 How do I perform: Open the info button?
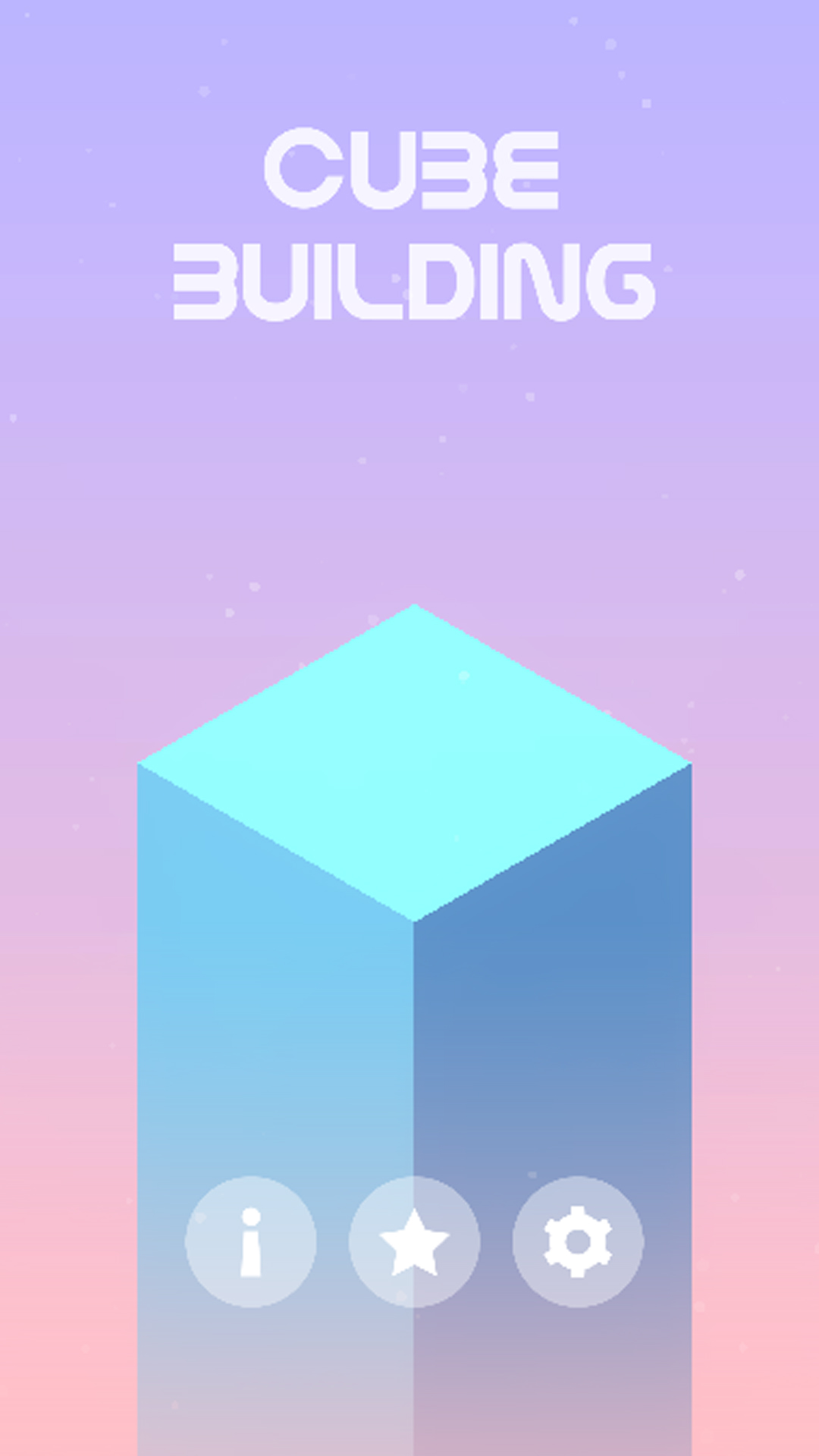click(x=251, y=1241)
